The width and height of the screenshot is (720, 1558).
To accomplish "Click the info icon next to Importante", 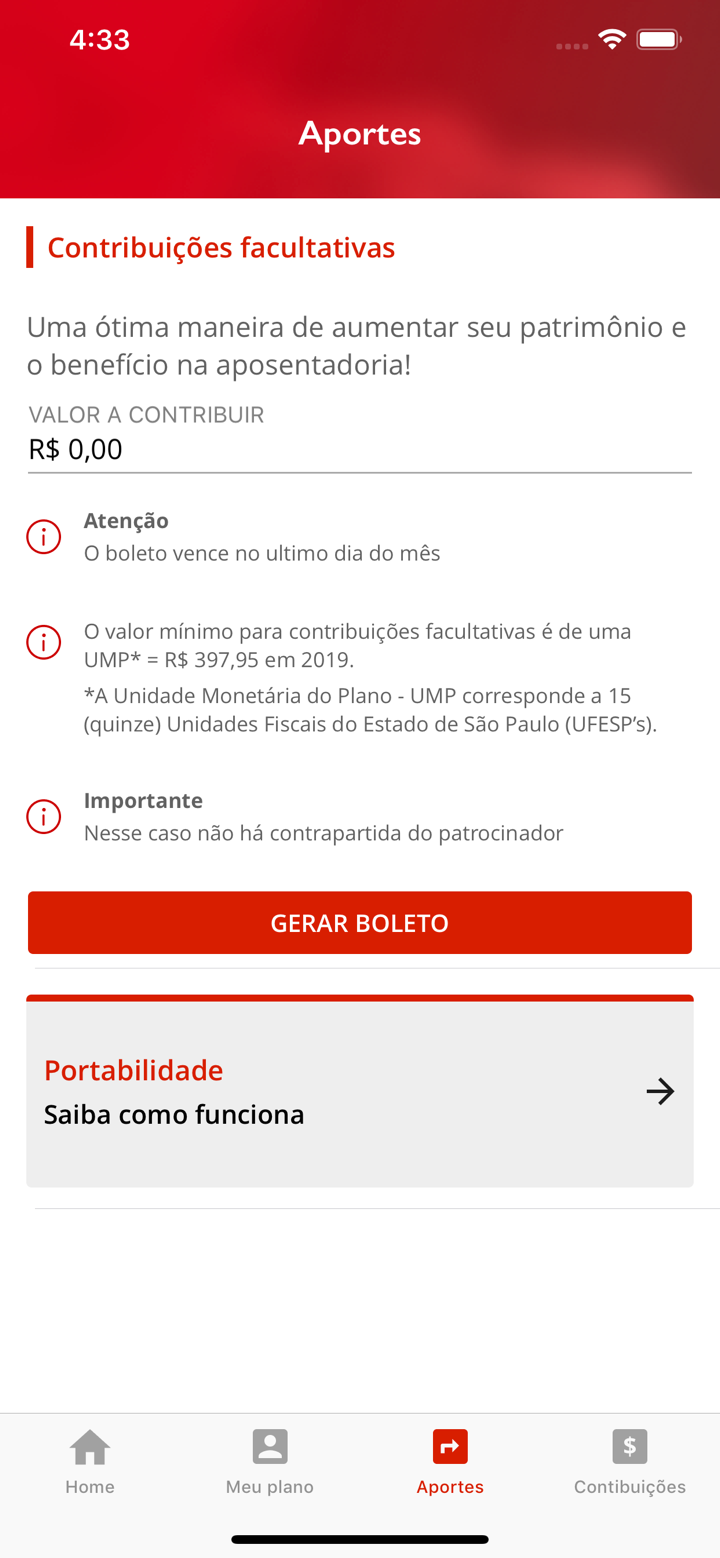I will [x=43, y=816].
